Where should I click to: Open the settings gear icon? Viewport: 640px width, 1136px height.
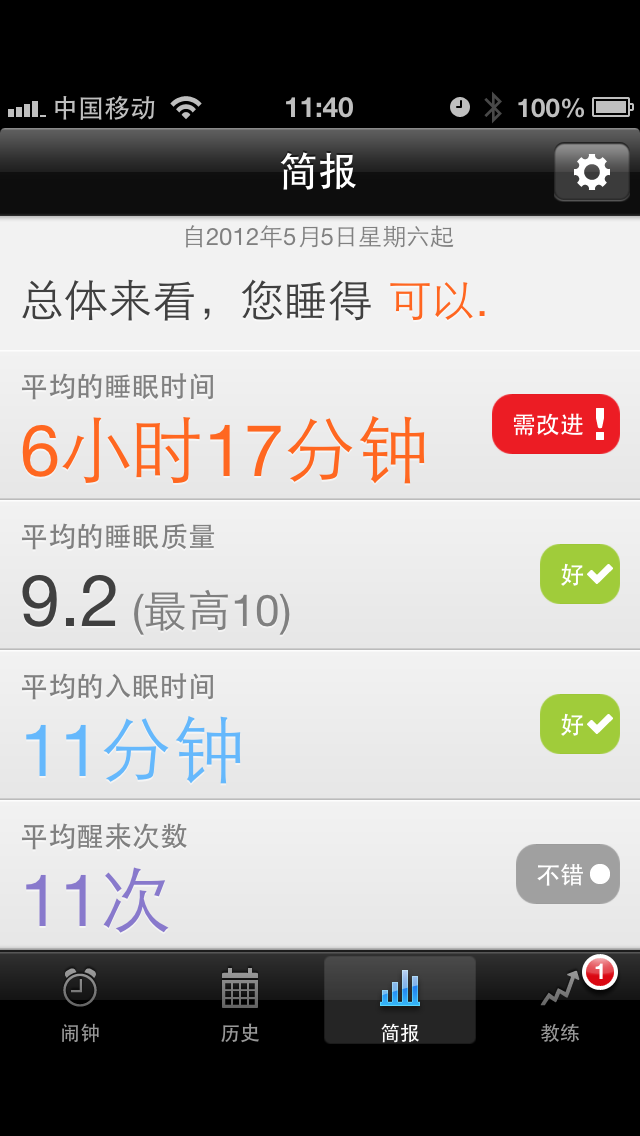coord(591,172)
